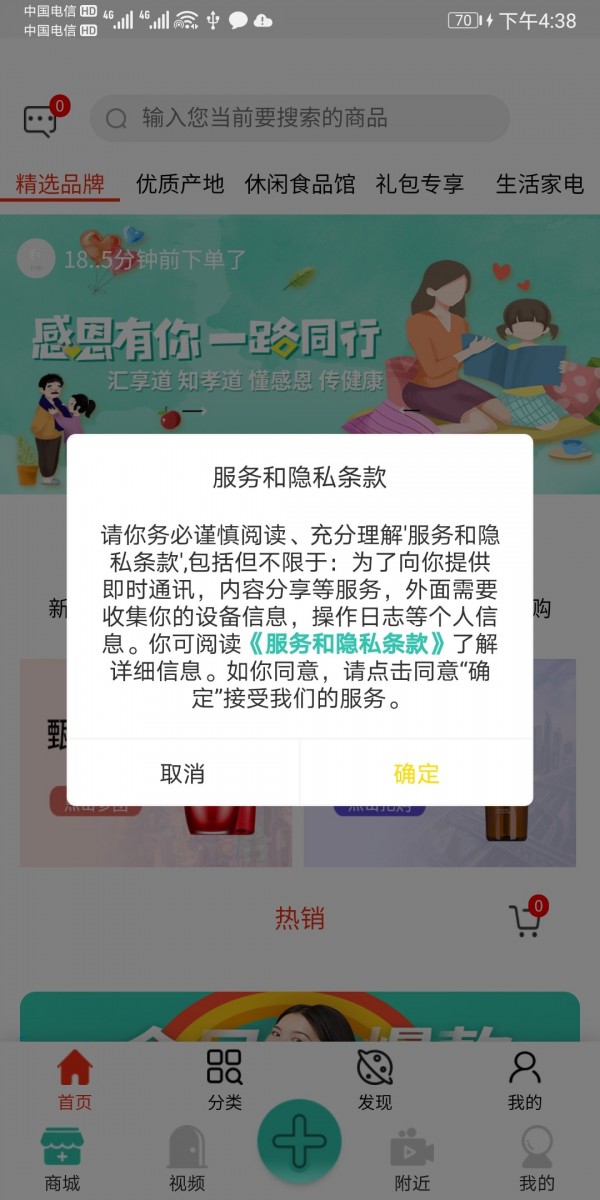Go to the 分类 tab
Image resolution: width=600 pixels, height=1200 pixels.
tap(225, 1080)
